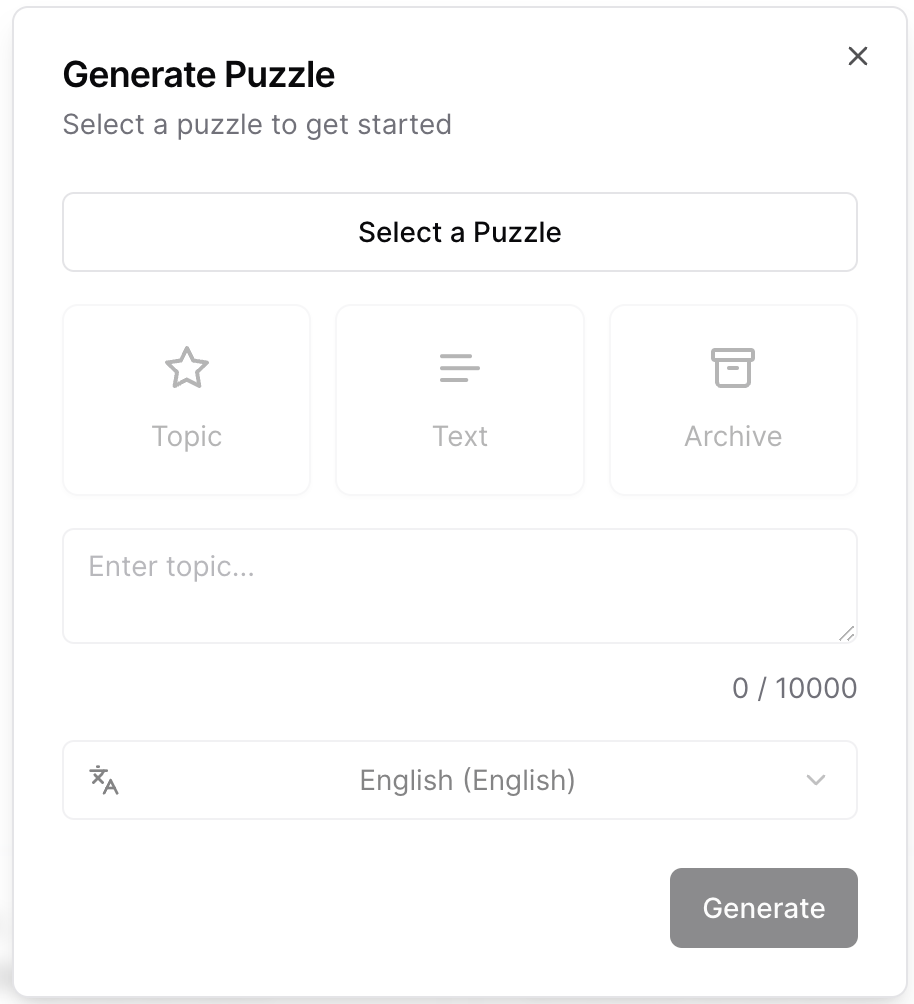Viewport: 914px width, 1004px height.
Task: Click the star outline for topic generation
Action: (x=186, y=367)
